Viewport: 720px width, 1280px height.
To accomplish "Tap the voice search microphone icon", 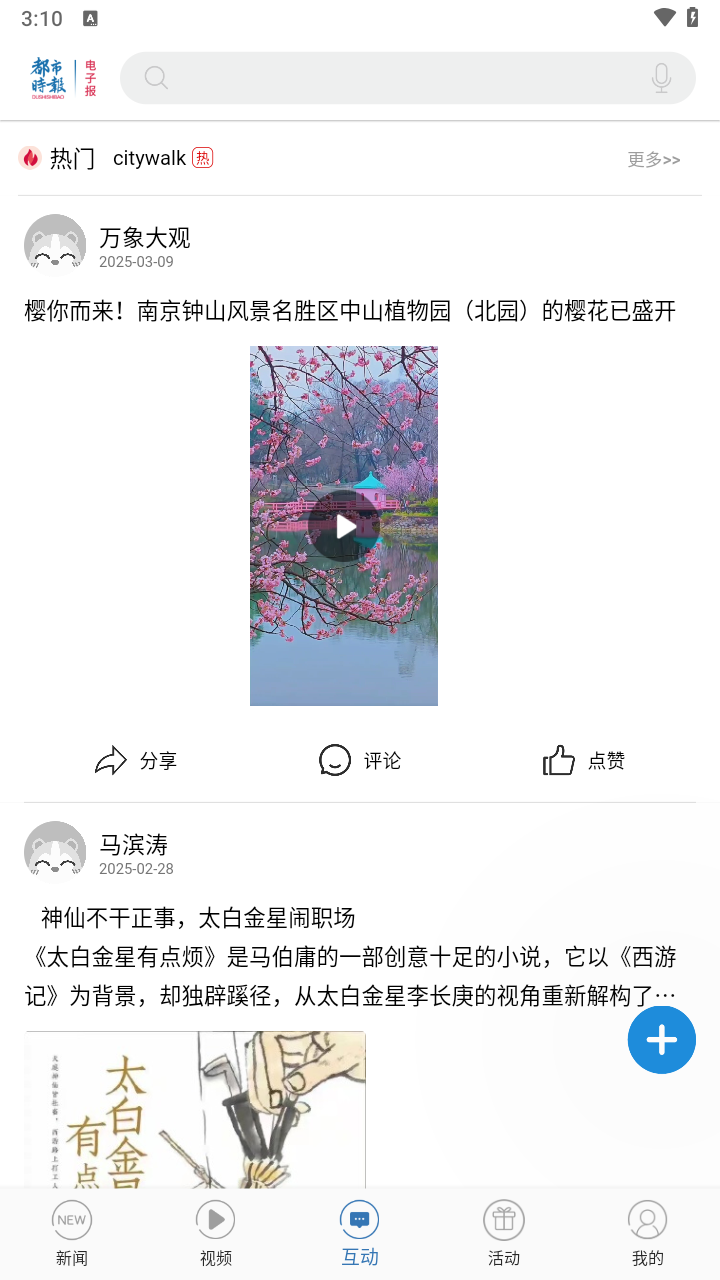I will [x=661, y=78].
